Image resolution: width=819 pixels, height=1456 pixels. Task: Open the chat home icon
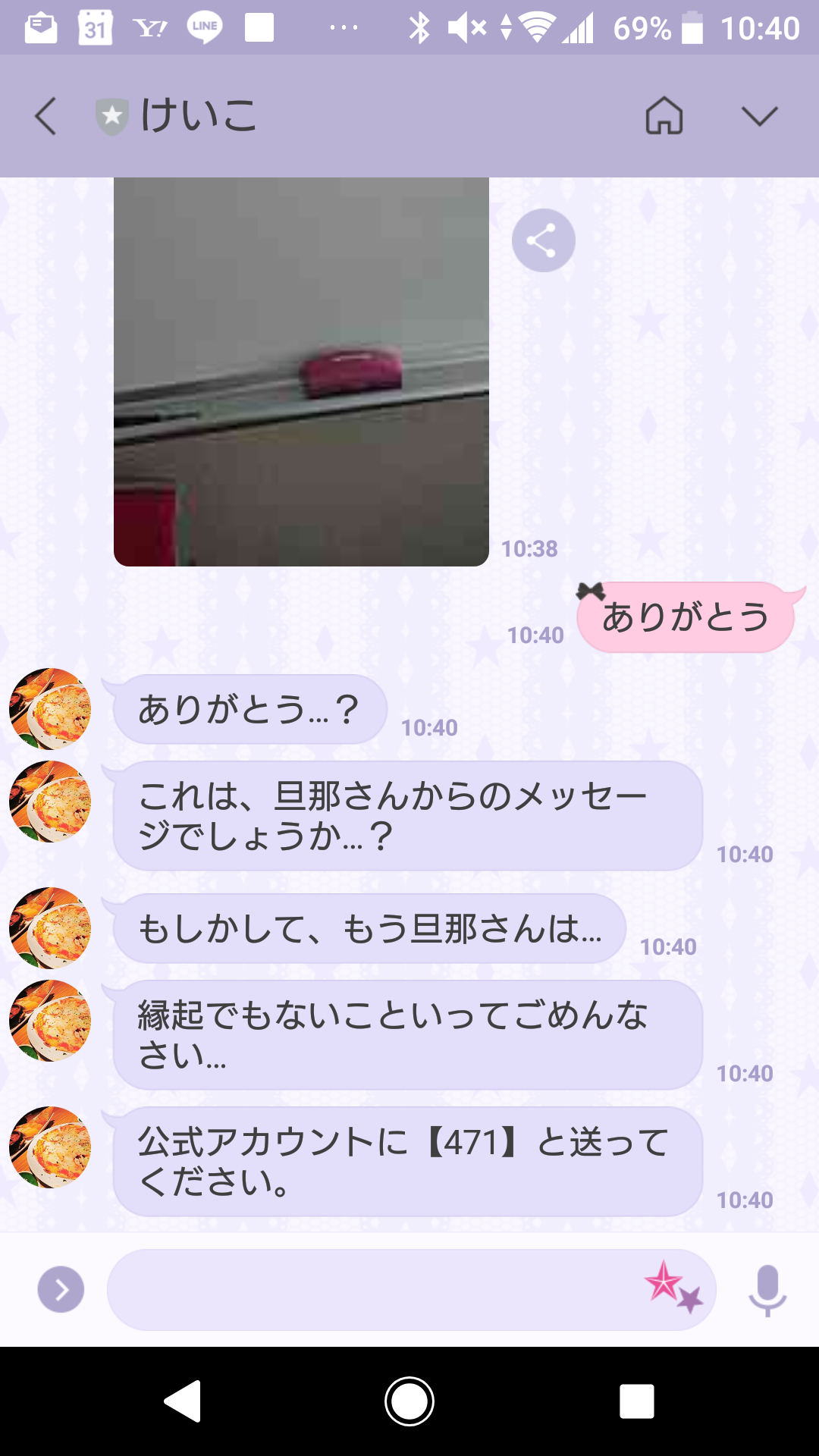664,116
